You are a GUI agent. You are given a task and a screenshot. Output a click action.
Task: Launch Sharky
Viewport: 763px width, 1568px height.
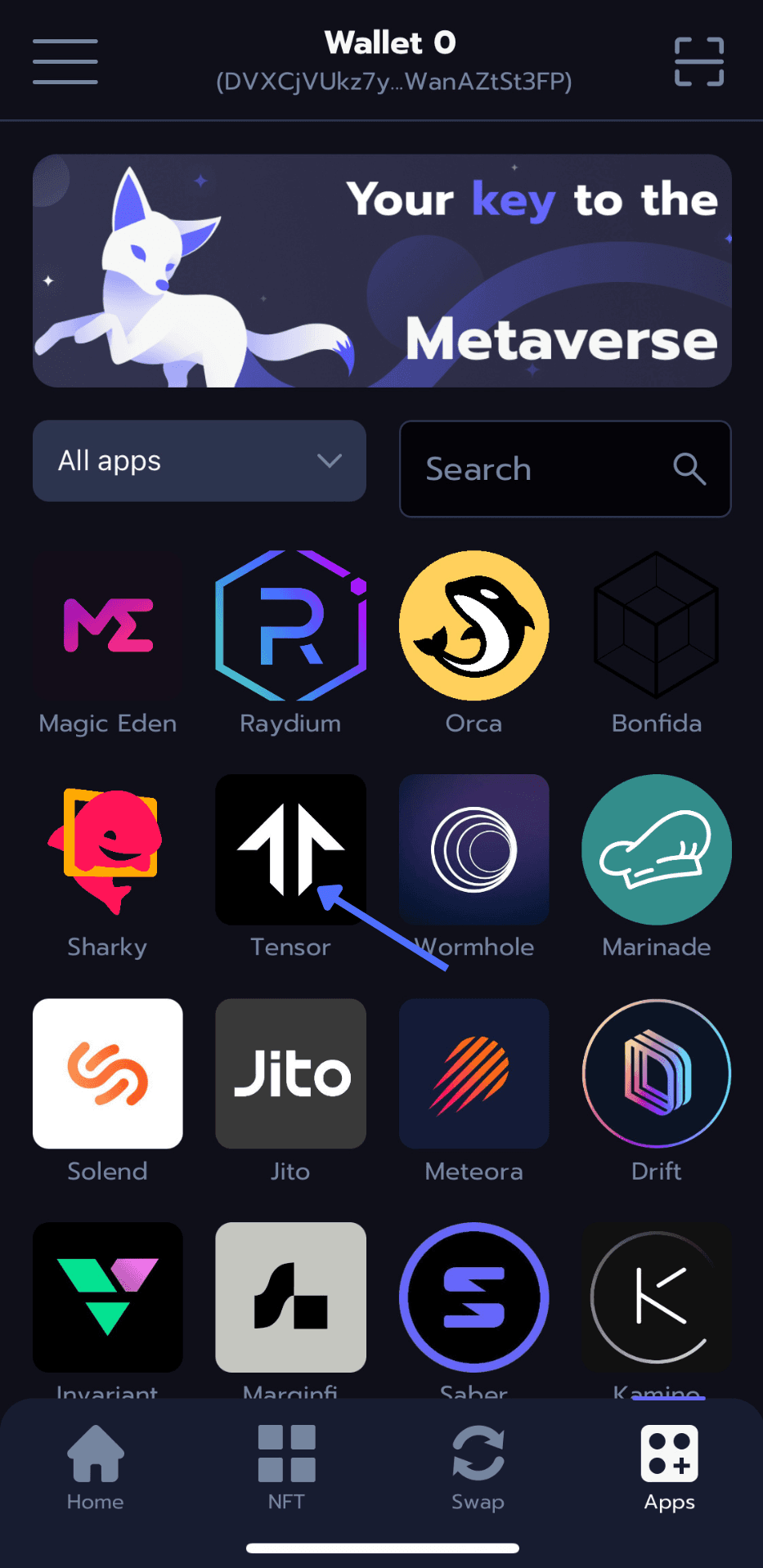click(108, 849)
